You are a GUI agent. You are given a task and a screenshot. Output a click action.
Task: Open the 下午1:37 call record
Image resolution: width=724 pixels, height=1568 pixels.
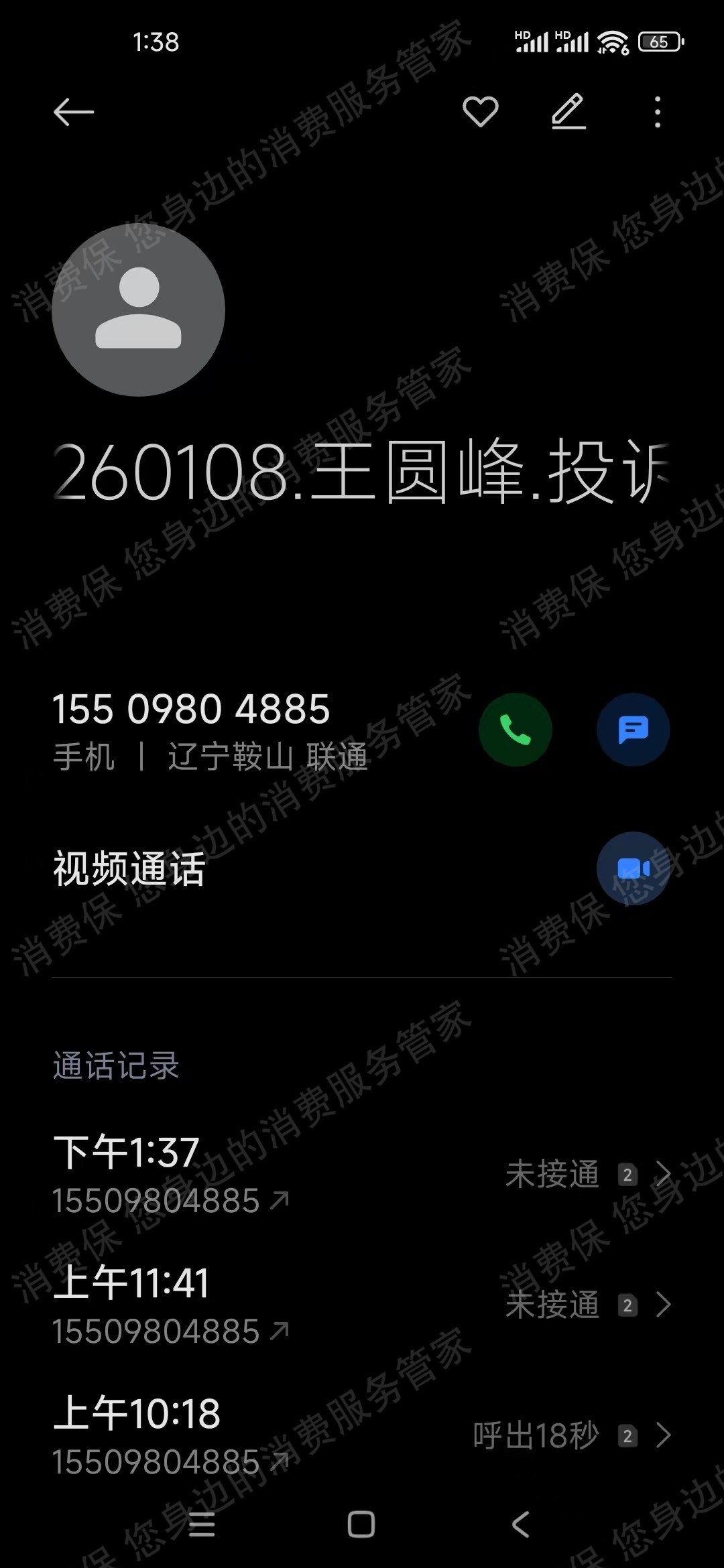[362, 1174]
